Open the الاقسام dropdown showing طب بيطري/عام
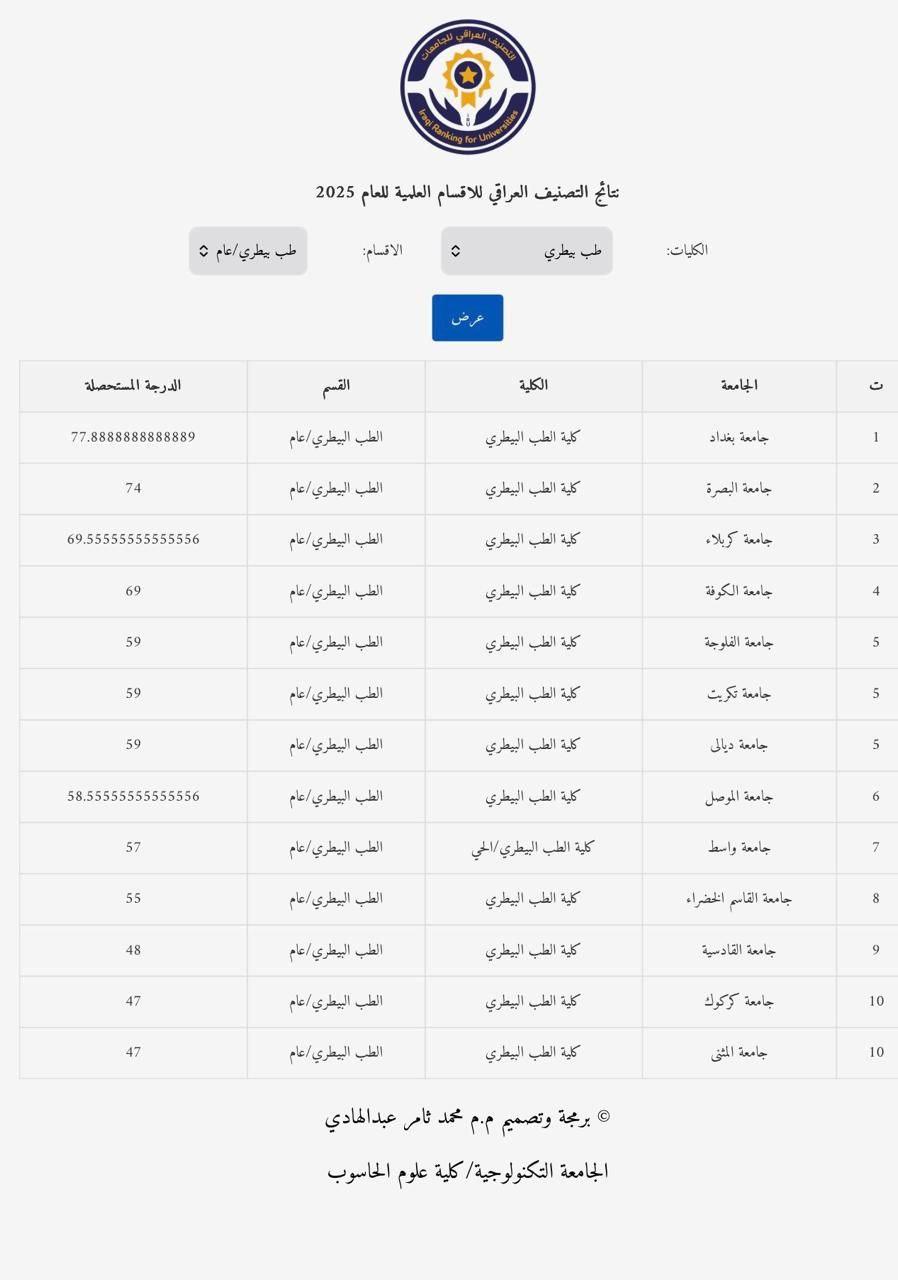The image size is (898, 1280). point(248,251)
